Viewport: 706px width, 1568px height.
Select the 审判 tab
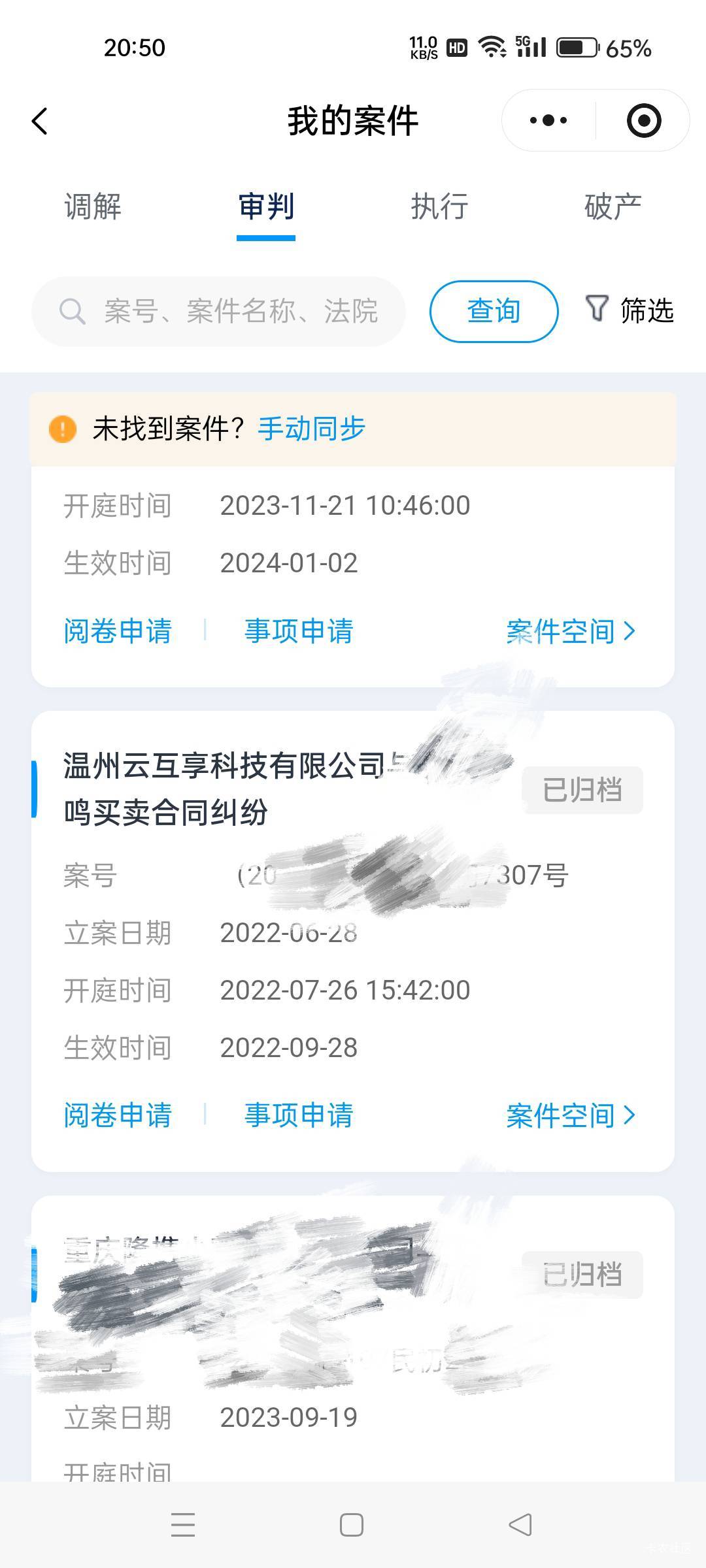[266, 207]
